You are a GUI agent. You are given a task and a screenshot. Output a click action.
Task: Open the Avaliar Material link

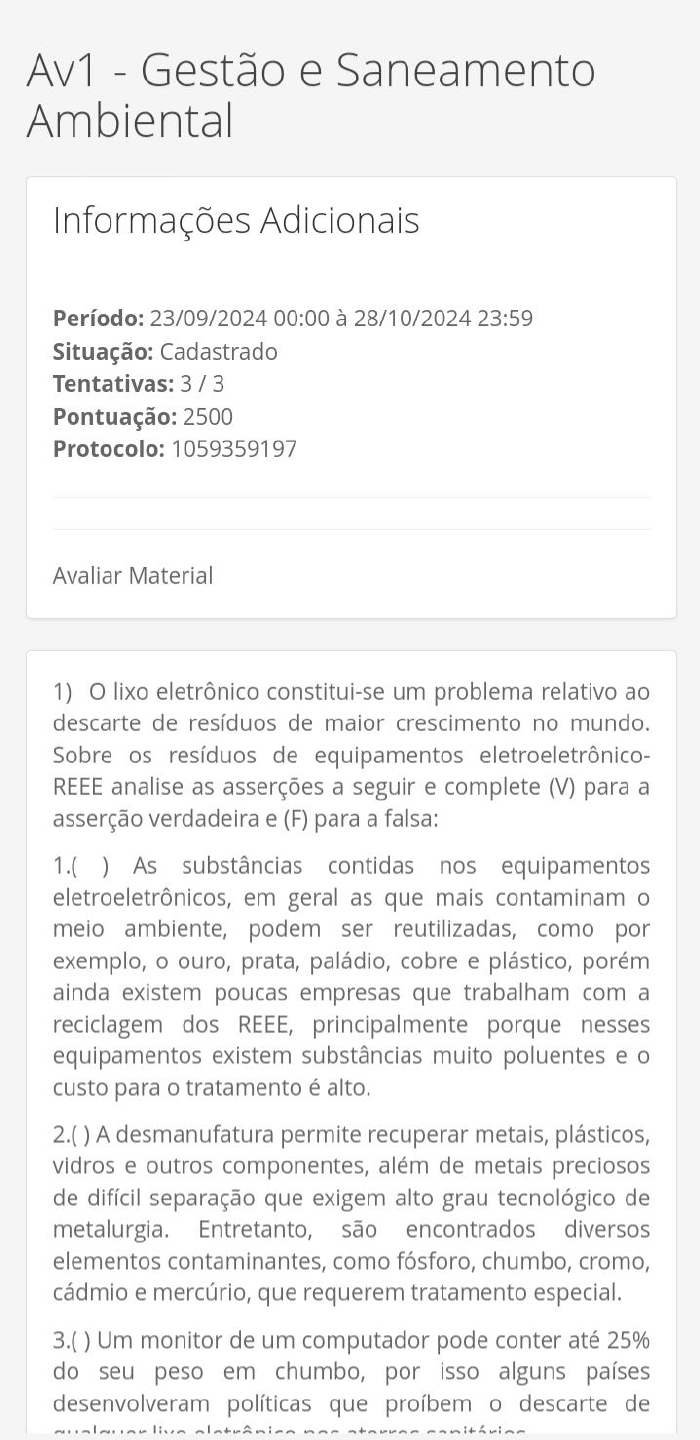point(133,575)
